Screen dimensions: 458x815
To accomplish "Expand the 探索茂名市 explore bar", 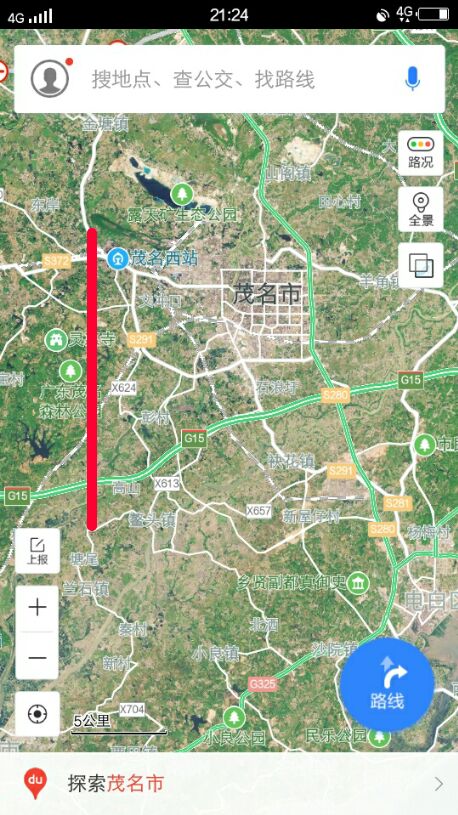I will tap(229, 783).
